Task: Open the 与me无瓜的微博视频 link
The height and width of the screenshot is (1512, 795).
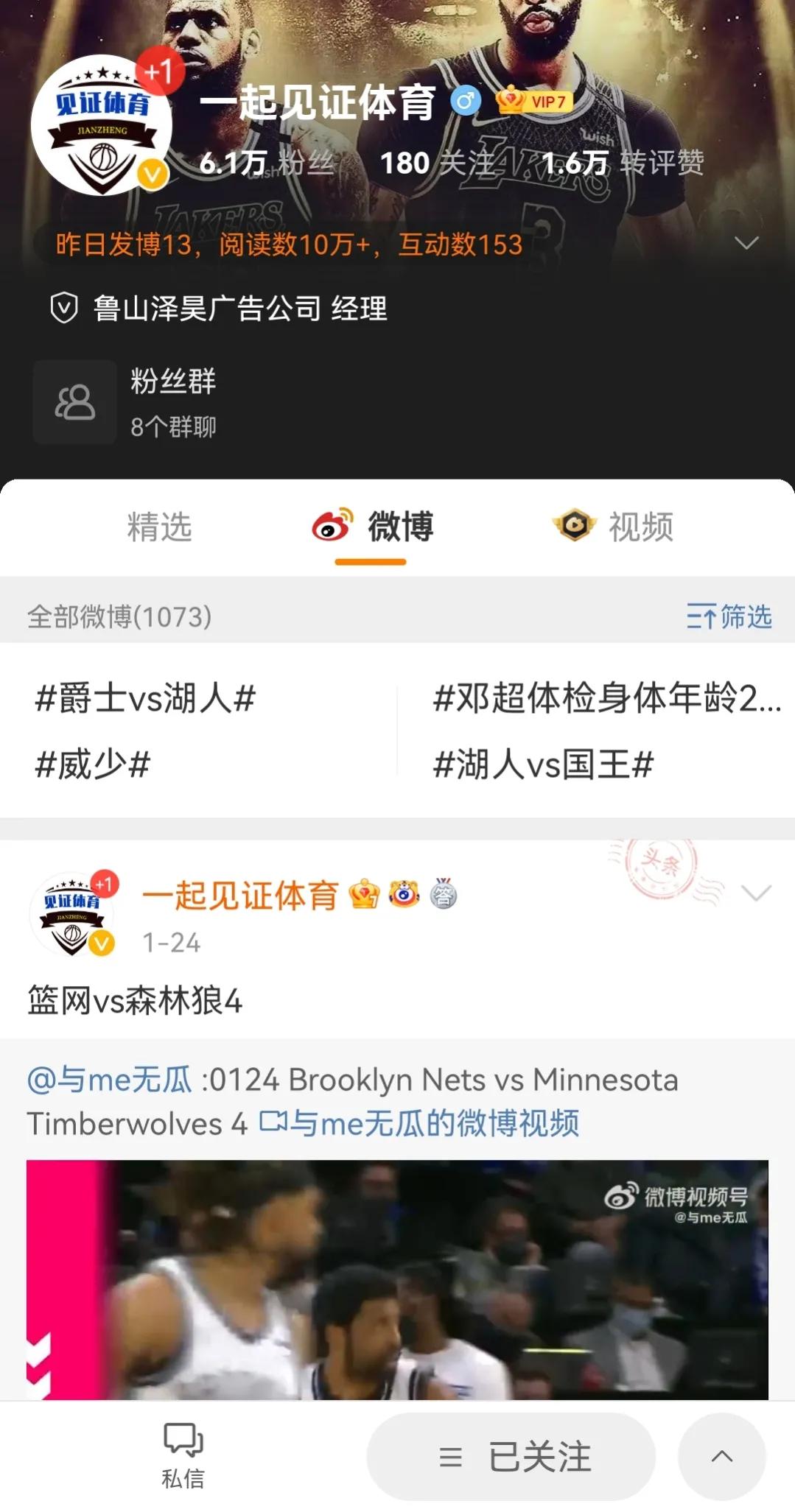Action: coord(420,1124)
